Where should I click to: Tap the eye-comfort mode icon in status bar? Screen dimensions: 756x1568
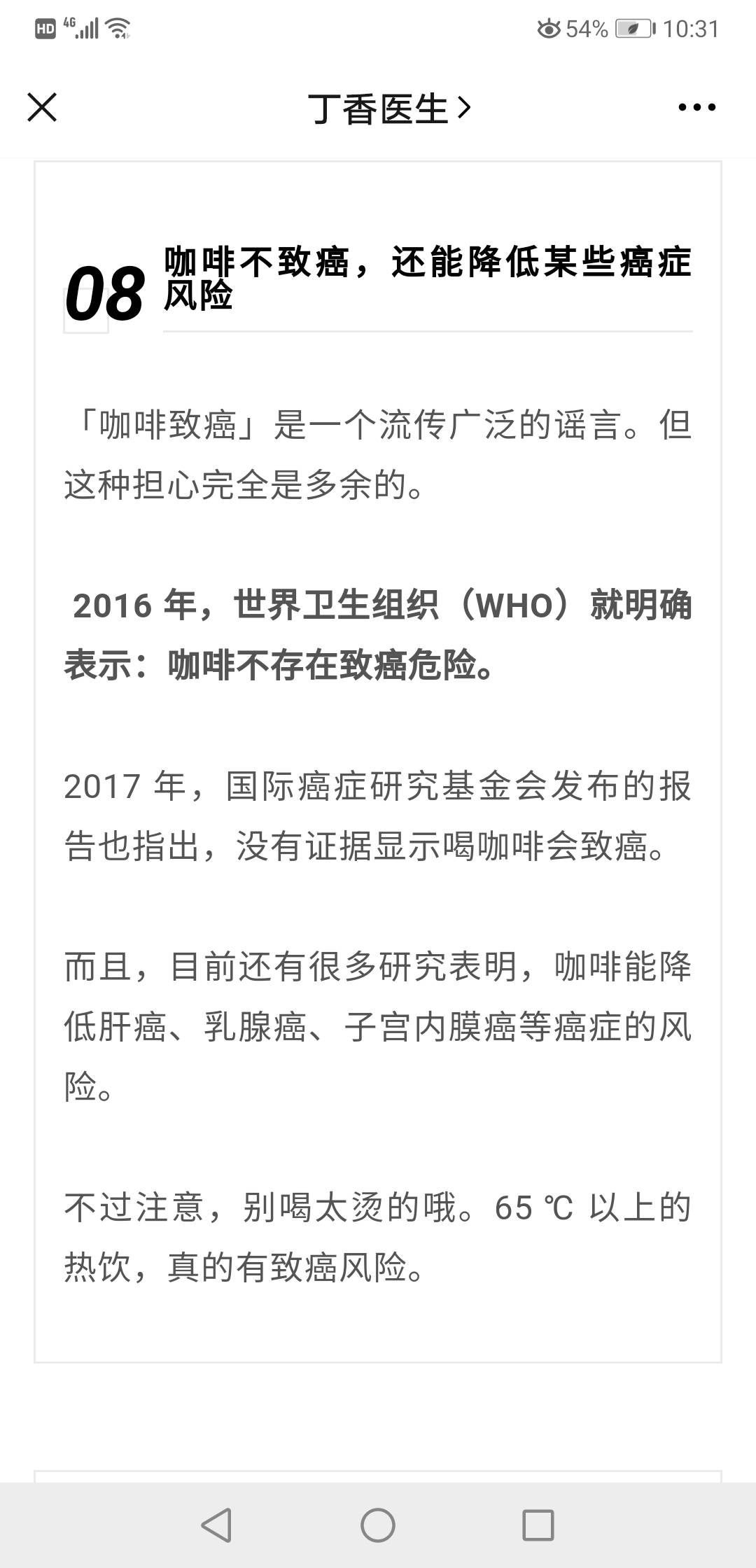[548, 28]
